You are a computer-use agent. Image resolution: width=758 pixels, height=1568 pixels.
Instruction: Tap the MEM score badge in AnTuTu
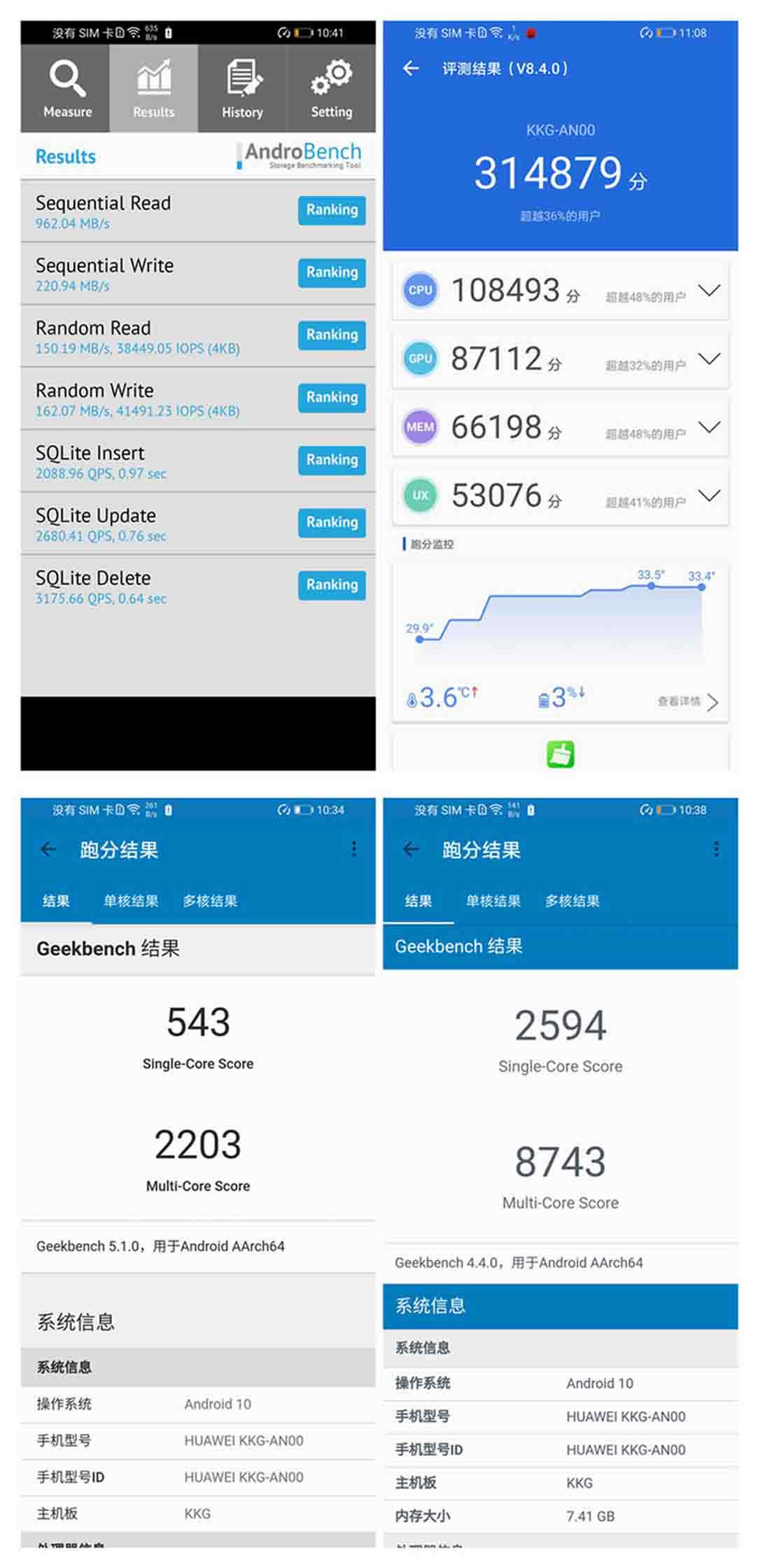tap(420, 426)
